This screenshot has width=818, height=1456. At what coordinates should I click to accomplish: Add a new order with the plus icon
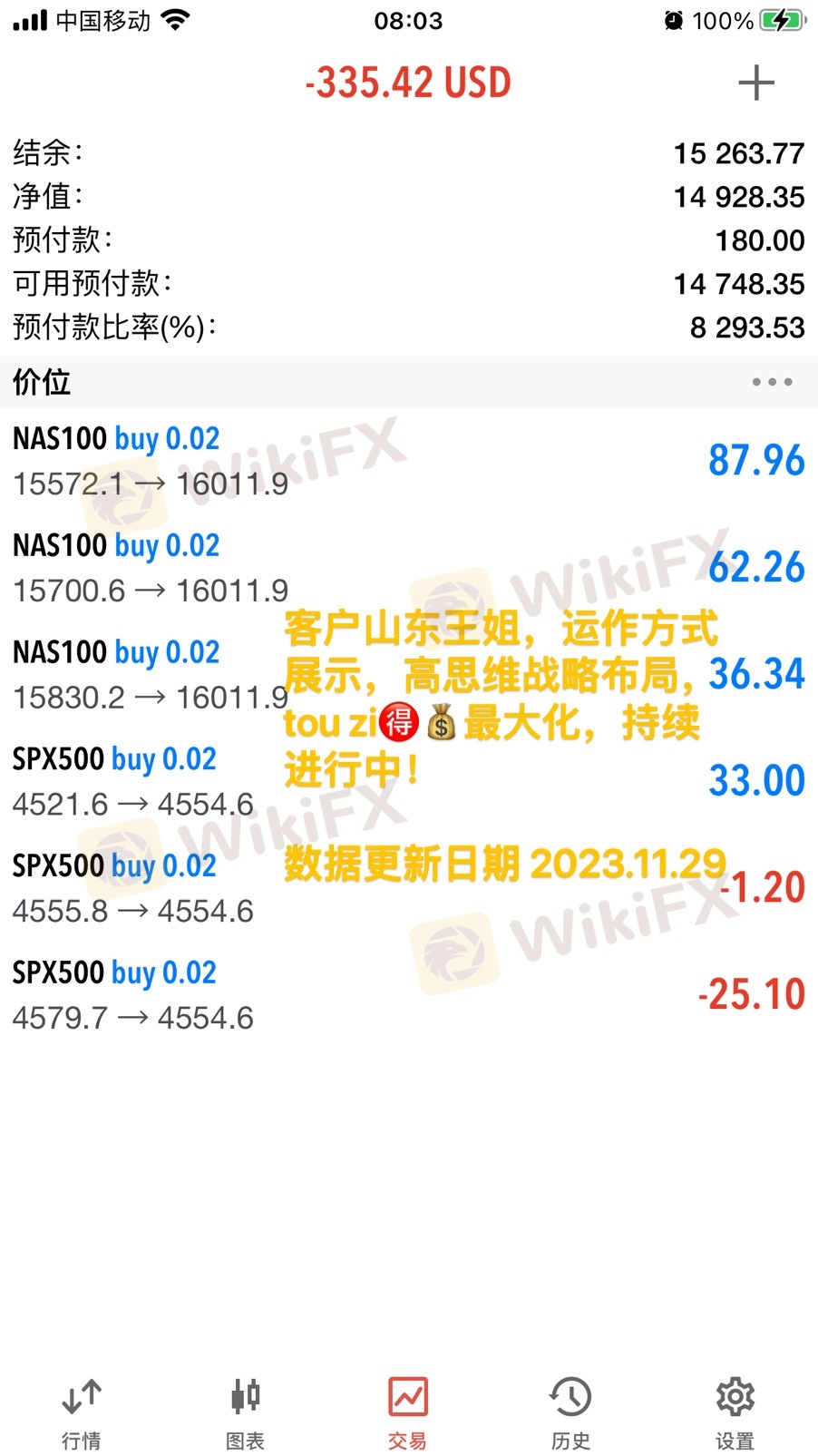[x=755, y=83]
